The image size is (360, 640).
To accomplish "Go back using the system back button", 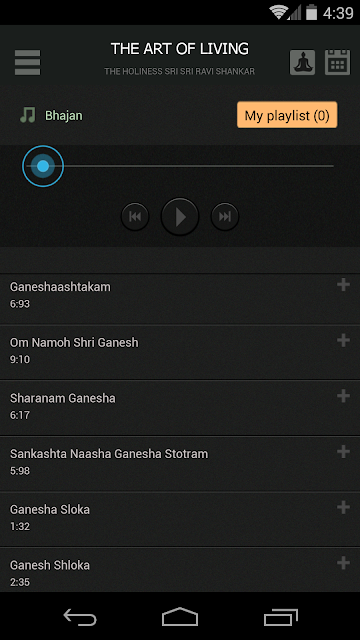I will click(x=80, y=617).
